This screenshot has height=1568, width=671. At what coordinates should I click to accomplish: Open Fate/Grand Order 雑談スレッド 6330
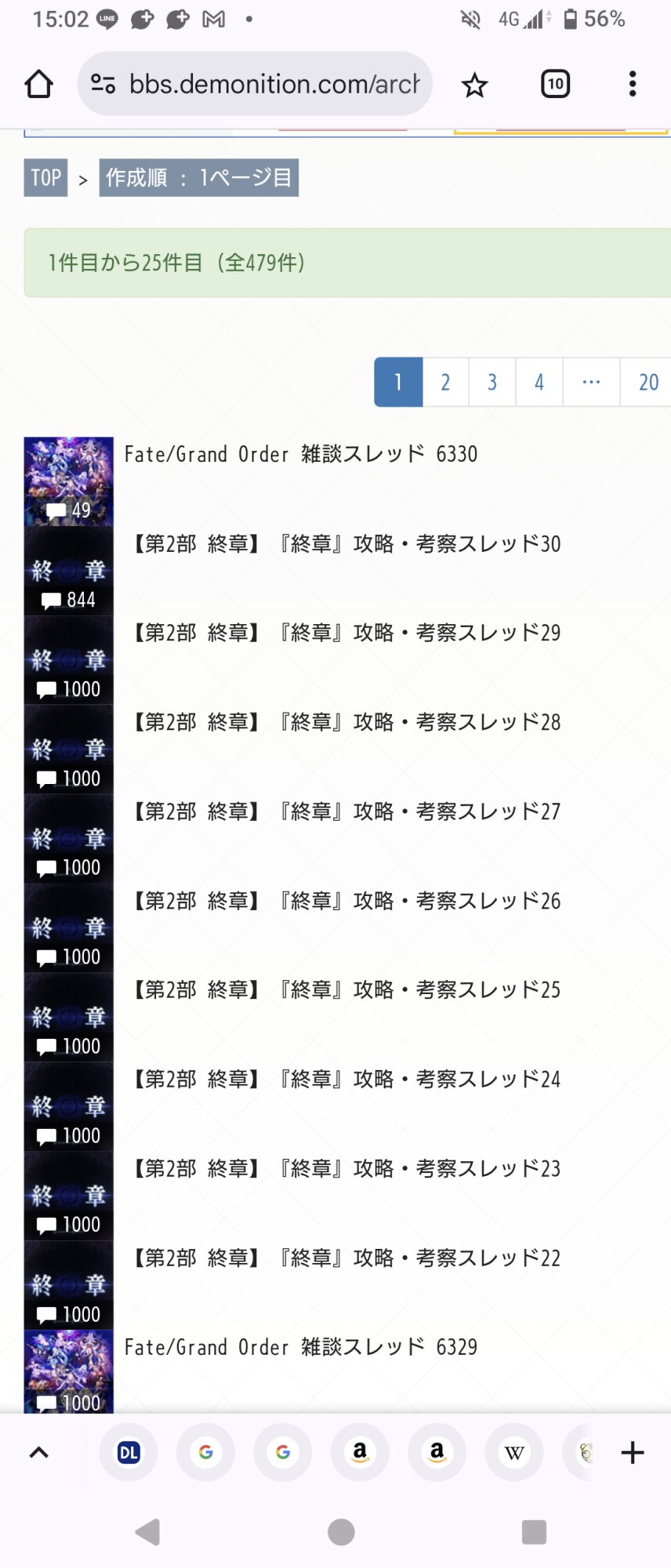pyautogui.click(x=301, y=455)
